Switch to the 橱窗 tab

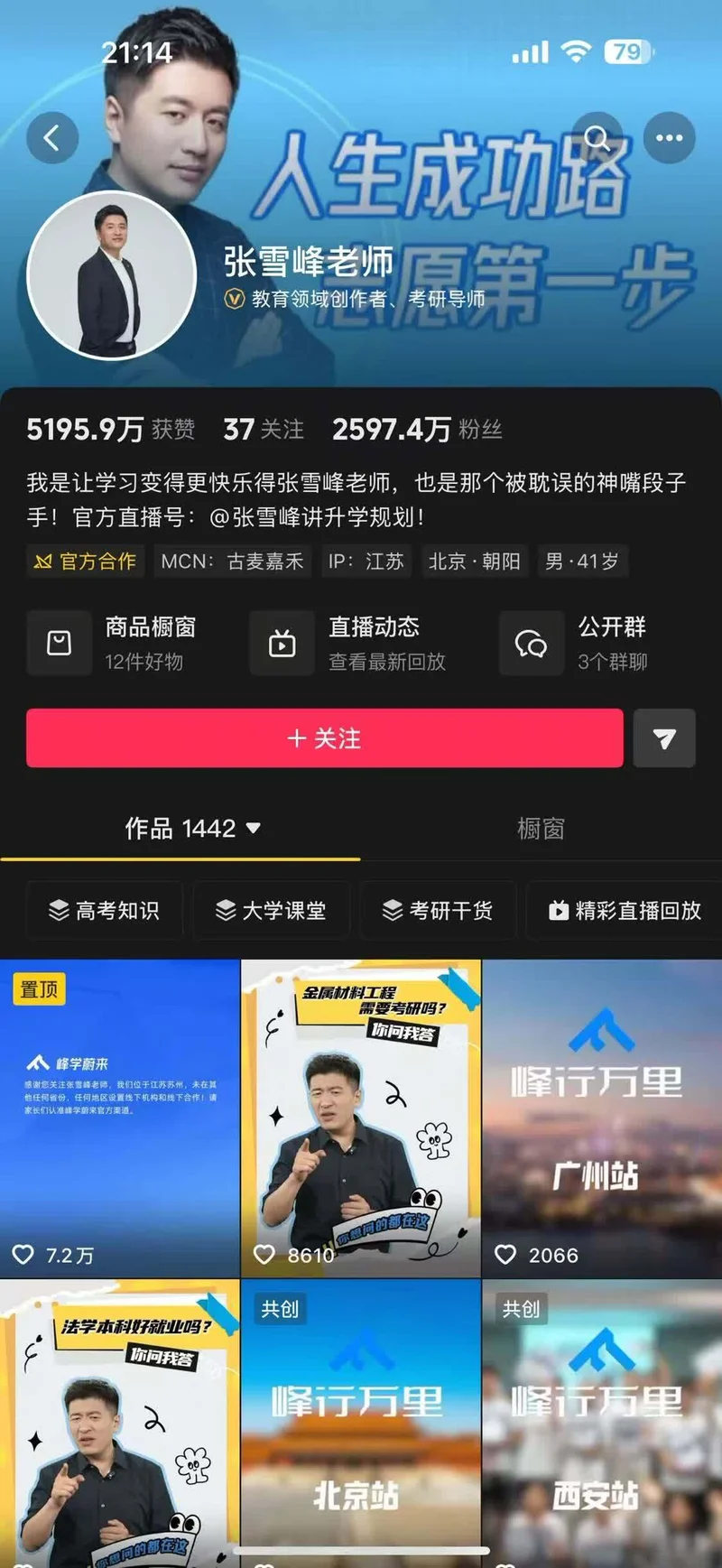click(x=541, y=828)
